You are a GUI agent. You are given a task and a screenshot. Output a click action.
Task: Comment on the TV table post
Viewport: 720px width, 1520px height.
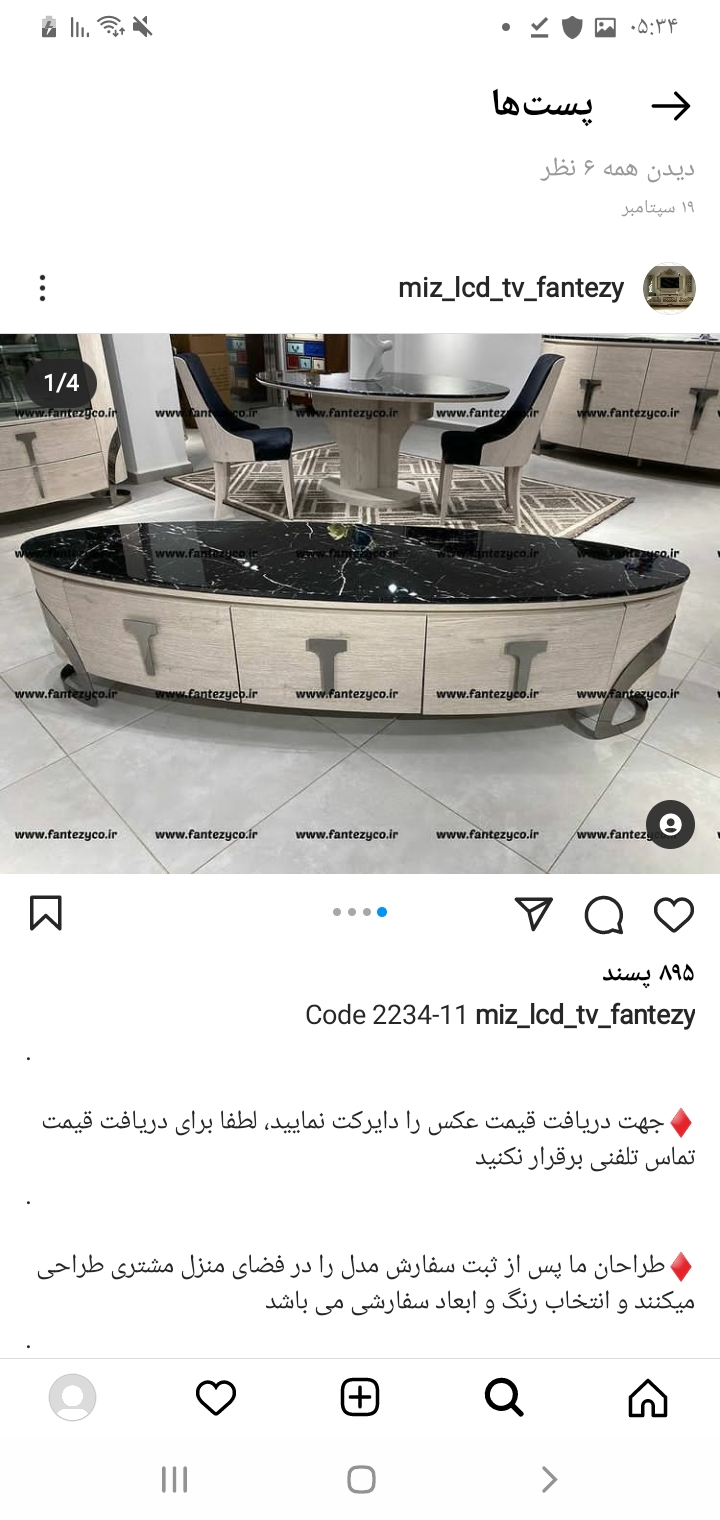[x=604, y=914]
